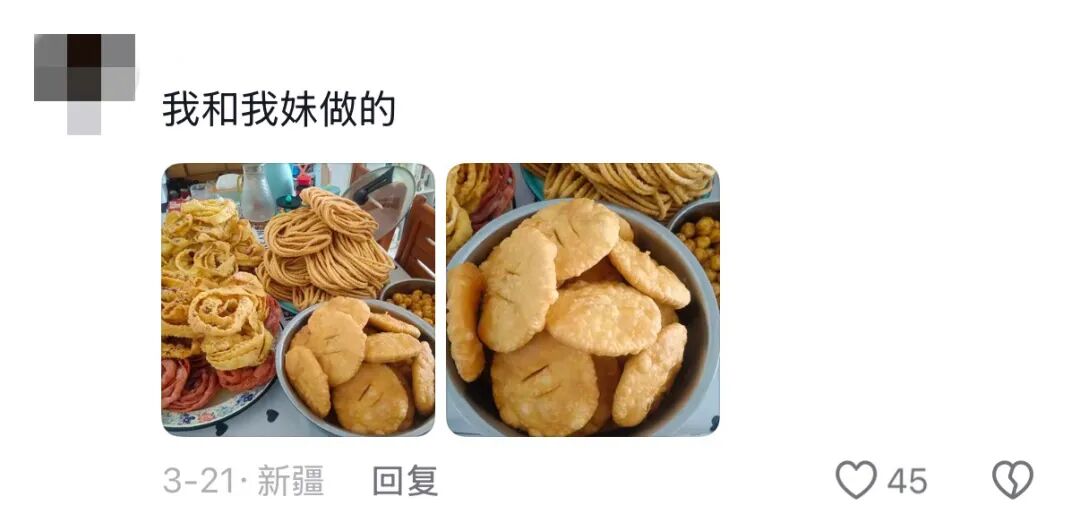Dislike this comment with broken heart icon

[x=1012, y=481]
